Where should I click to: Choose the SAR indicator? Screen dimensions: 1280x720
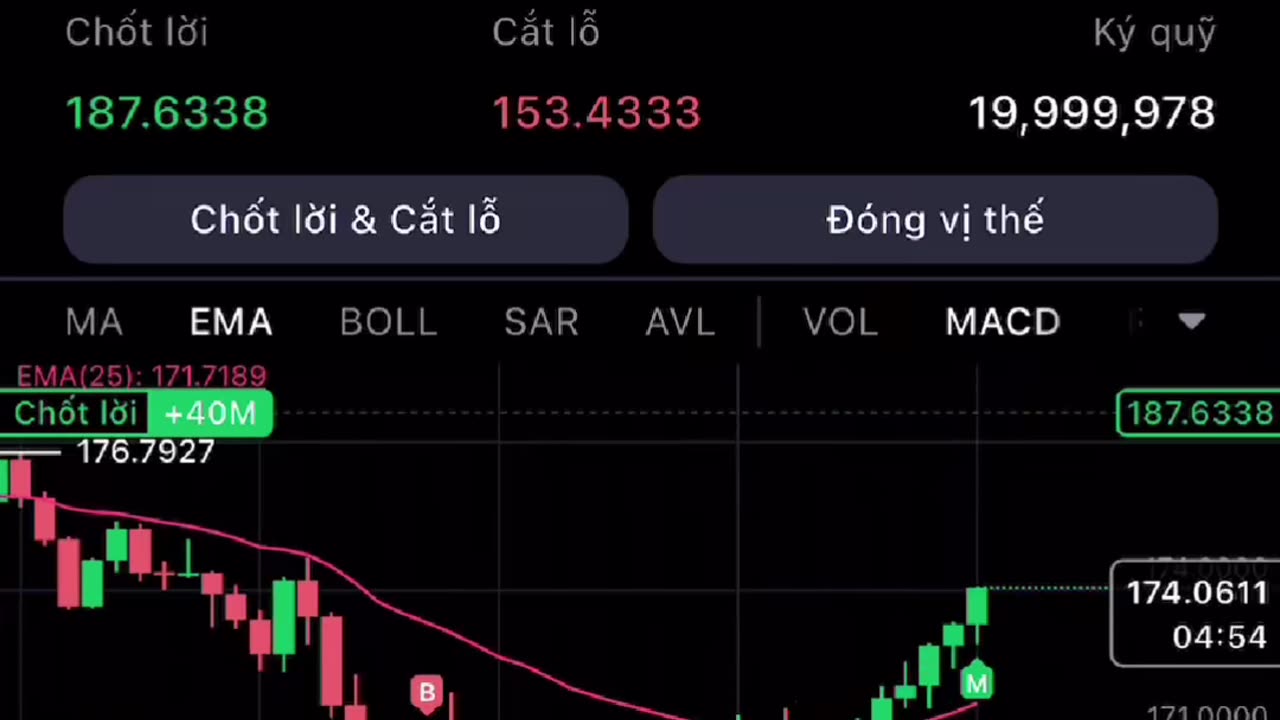(x=541, y=322)
